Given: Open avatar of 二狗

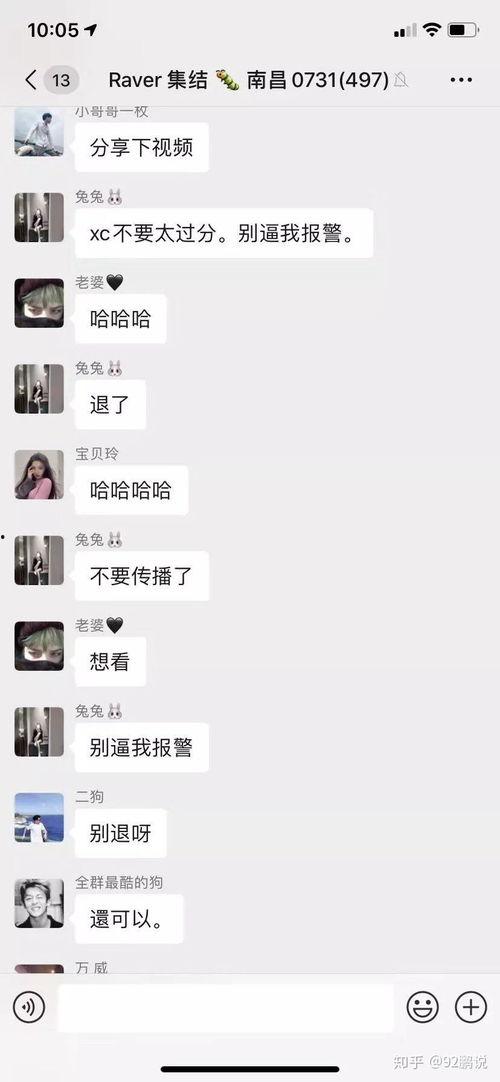Looking at the screenshot, I should pyautogui.click(x=39, y=818).
